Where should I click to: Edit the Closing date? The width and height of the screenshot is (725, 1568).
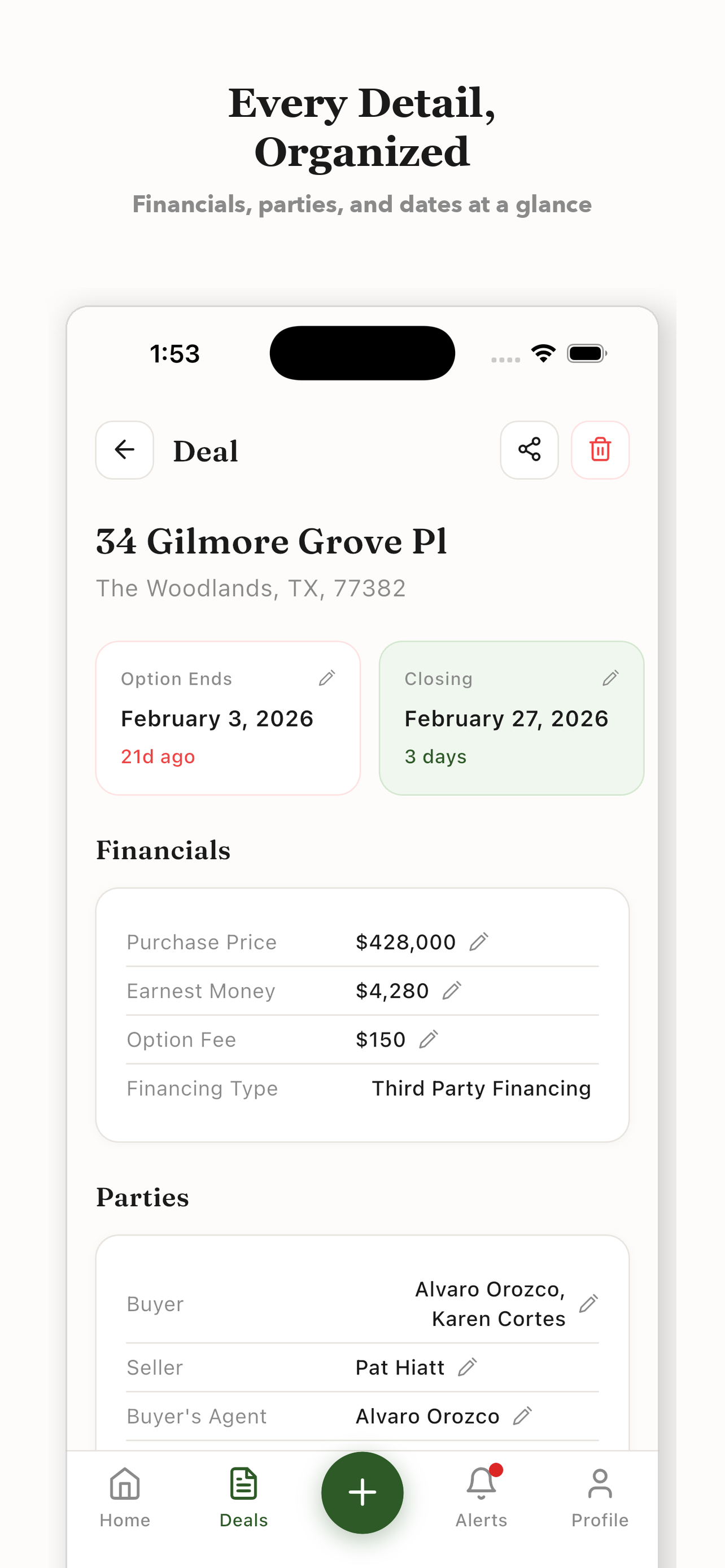(612, 677)
